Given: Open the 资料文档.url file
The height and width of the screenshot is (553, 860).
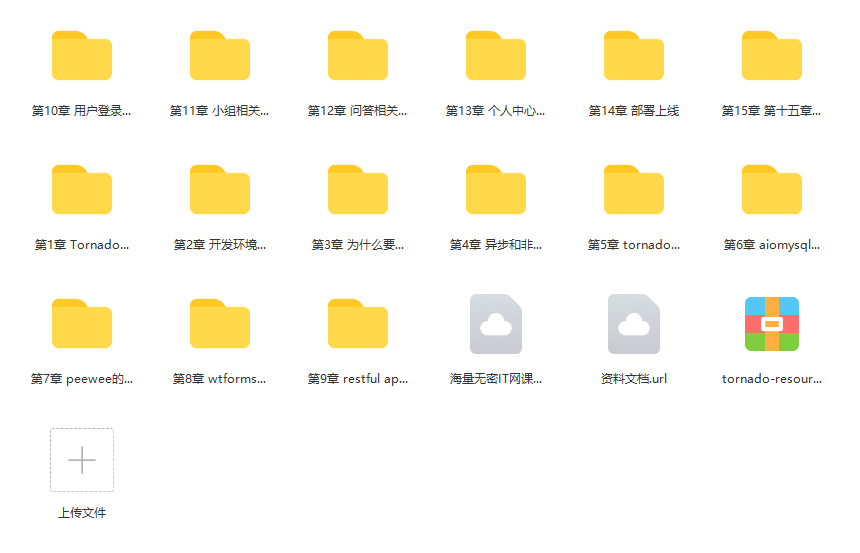Looking at the screenshot, I should point(634,325).
